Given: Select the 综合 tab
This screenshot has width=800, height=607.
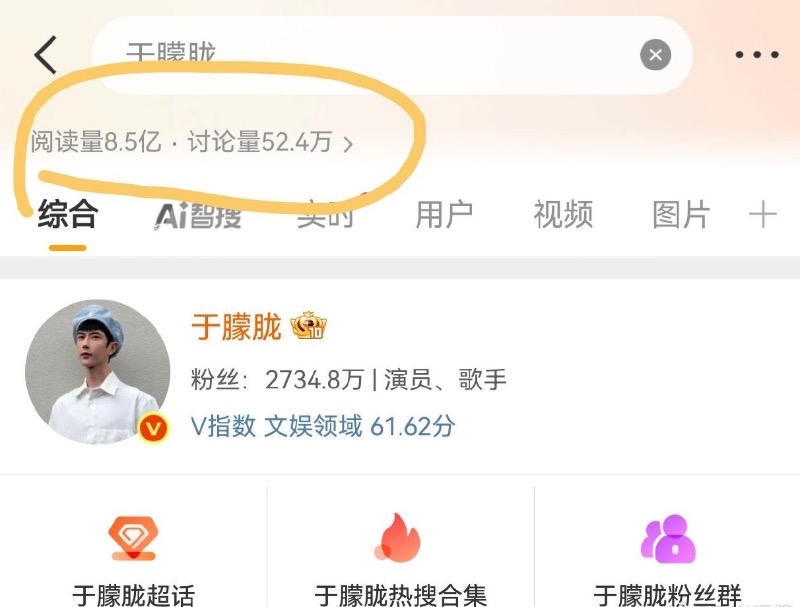Looking at the screenshot, I should tap(68, 214).
